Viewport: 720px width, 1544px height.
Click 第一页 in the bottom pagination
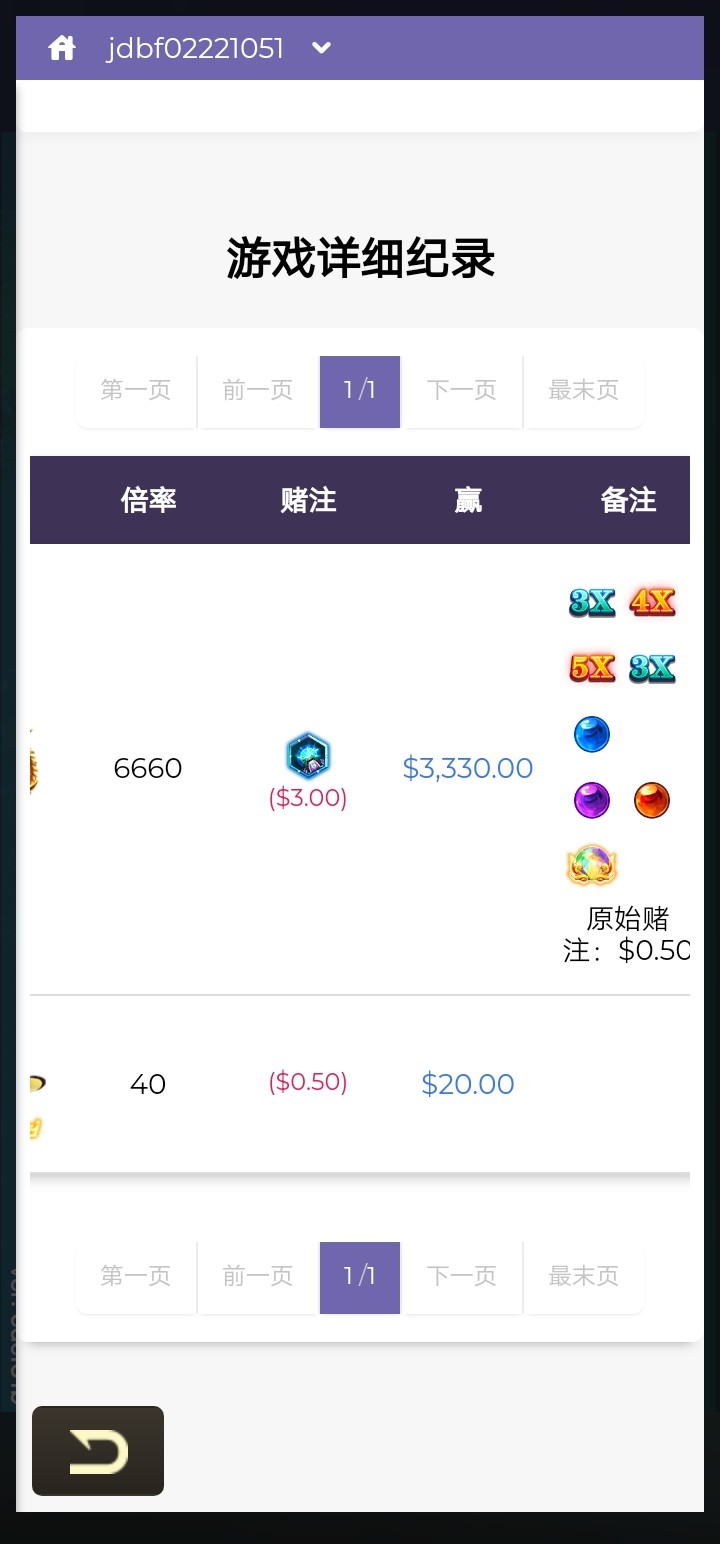click(x=135, y=1277)
